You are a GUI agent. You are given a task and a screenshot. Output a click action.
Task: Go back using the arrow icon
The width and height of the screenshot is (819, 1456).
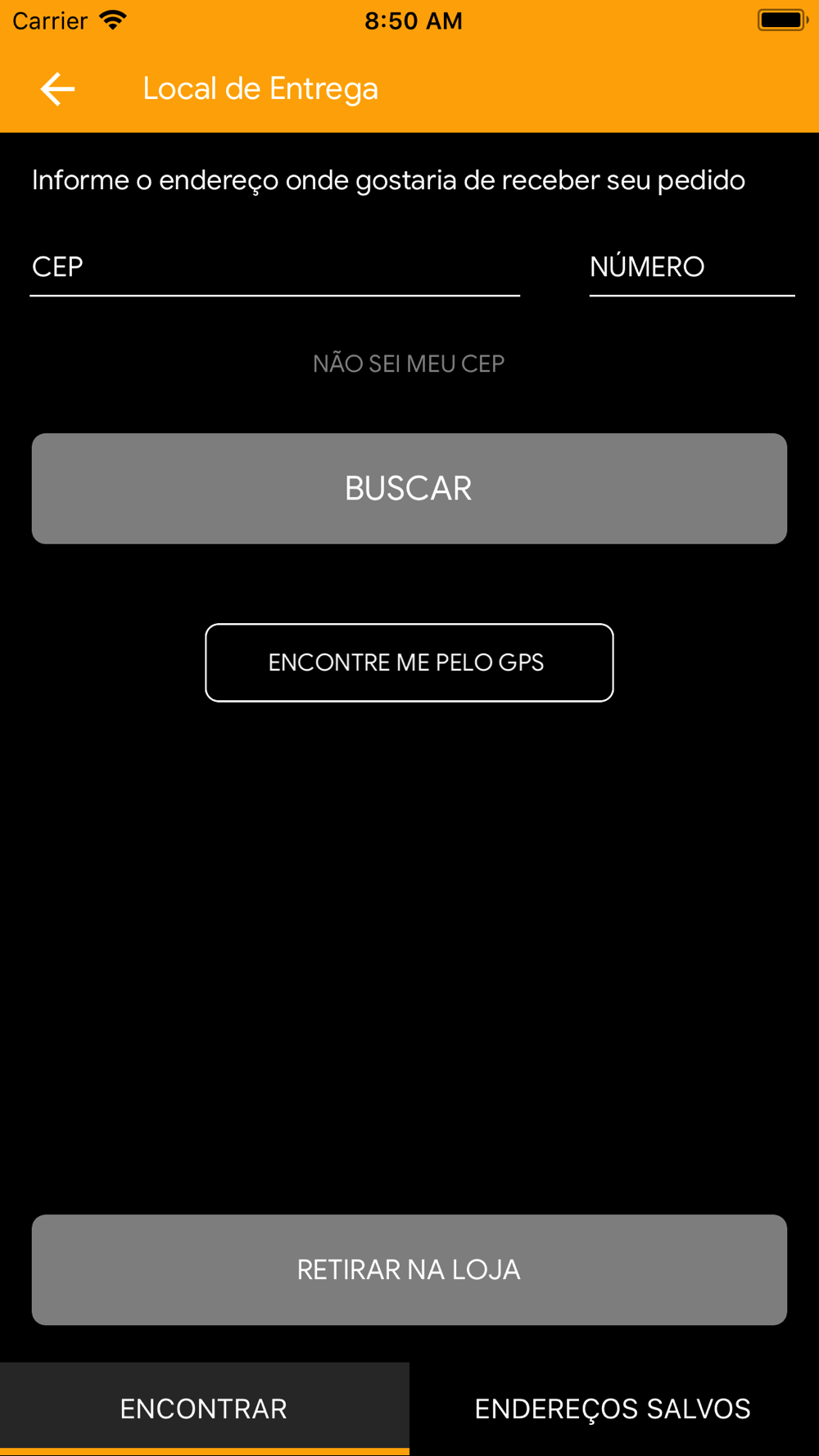(57, 88)
